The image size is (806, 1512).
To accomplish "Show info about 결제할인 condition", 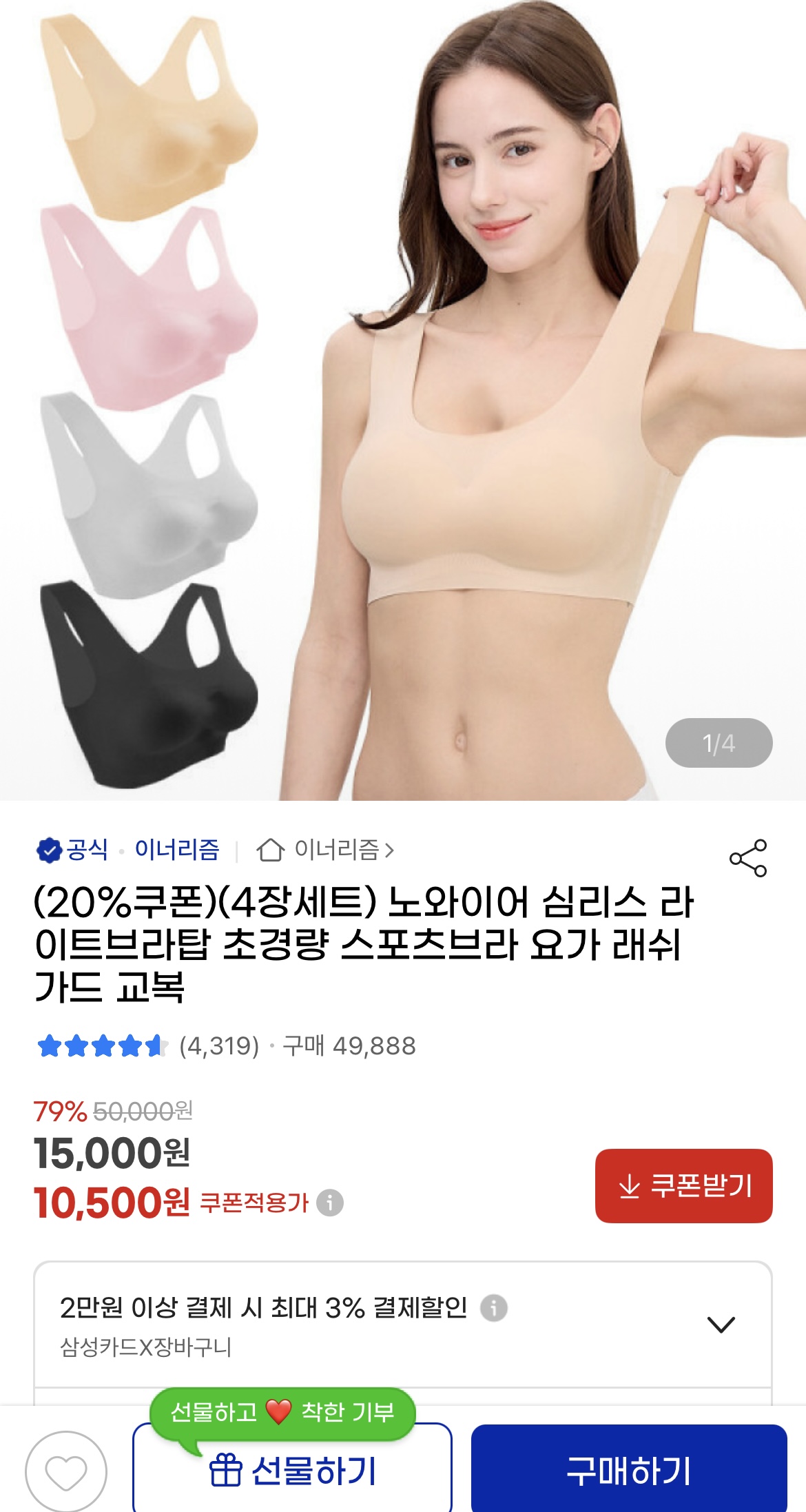I will point(493,1307).
